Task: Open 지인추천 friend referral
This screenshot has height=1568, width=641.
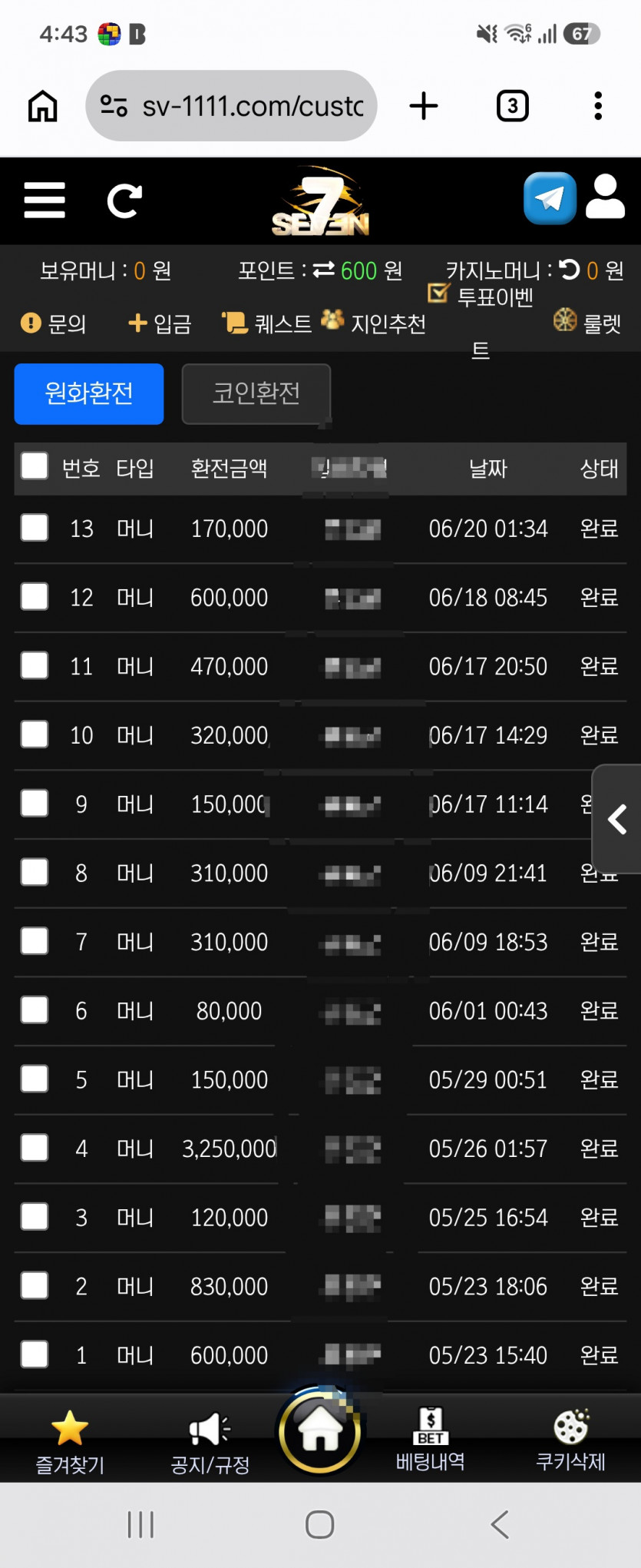Action: click(x=373, y=322)
